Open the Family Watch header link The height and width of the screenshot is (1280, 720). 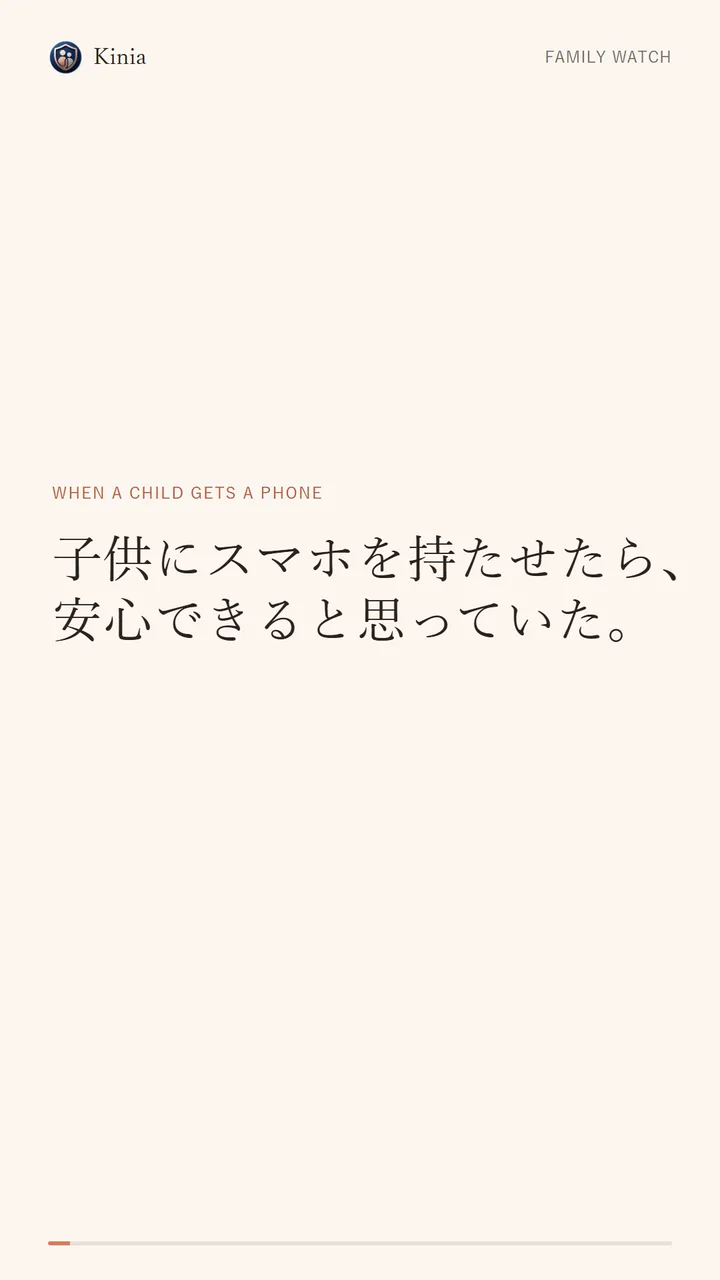tap(608, 57)
